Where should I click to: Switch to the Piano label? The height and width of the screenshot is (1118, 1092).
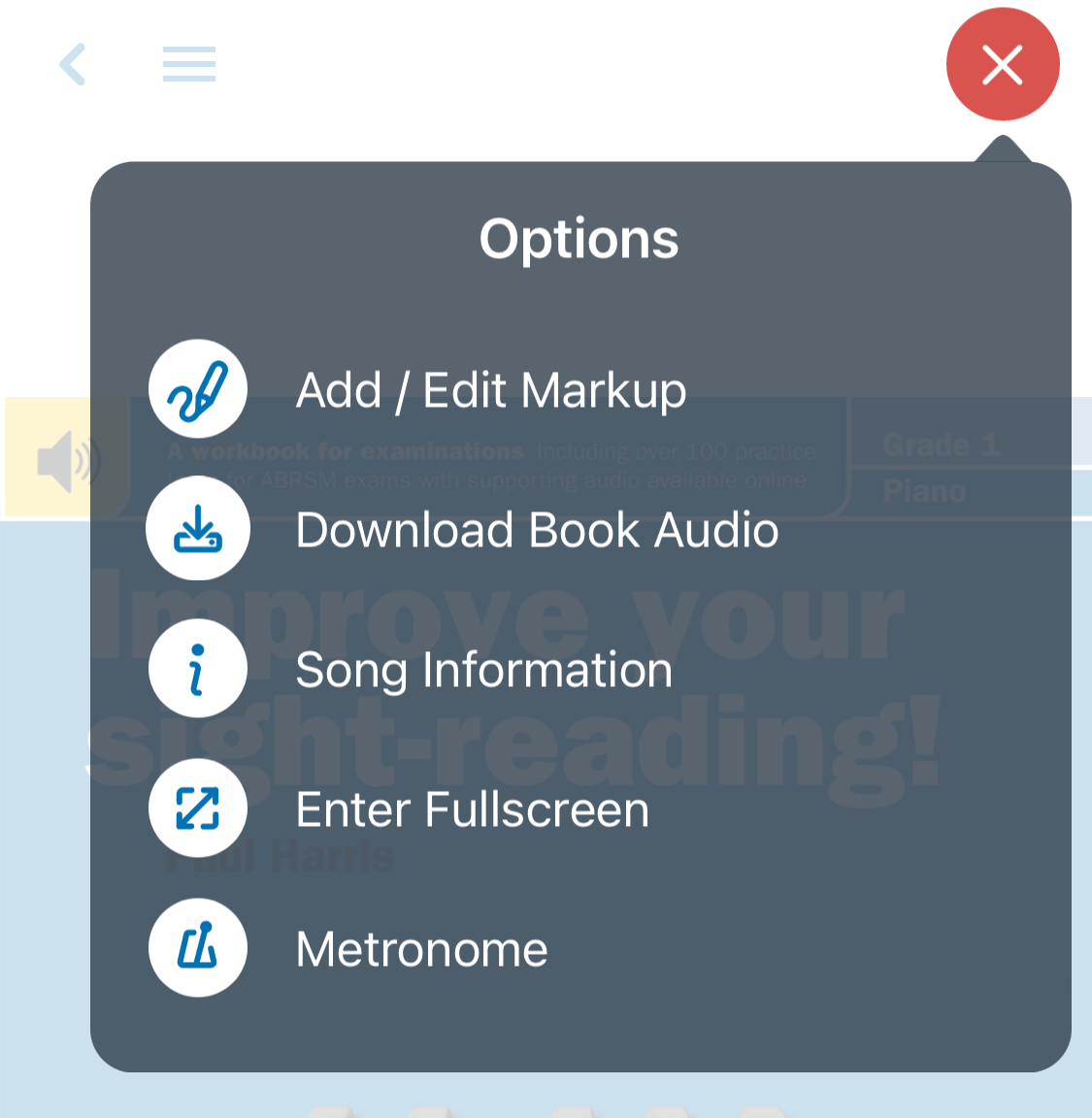[923, 490]
